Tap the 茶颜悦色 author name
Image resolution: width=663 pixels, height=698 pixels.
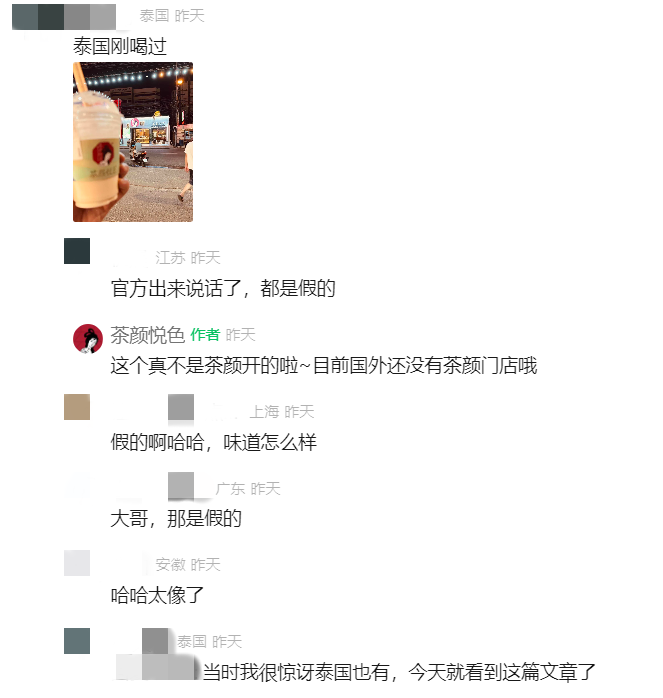tap(147, 335)
